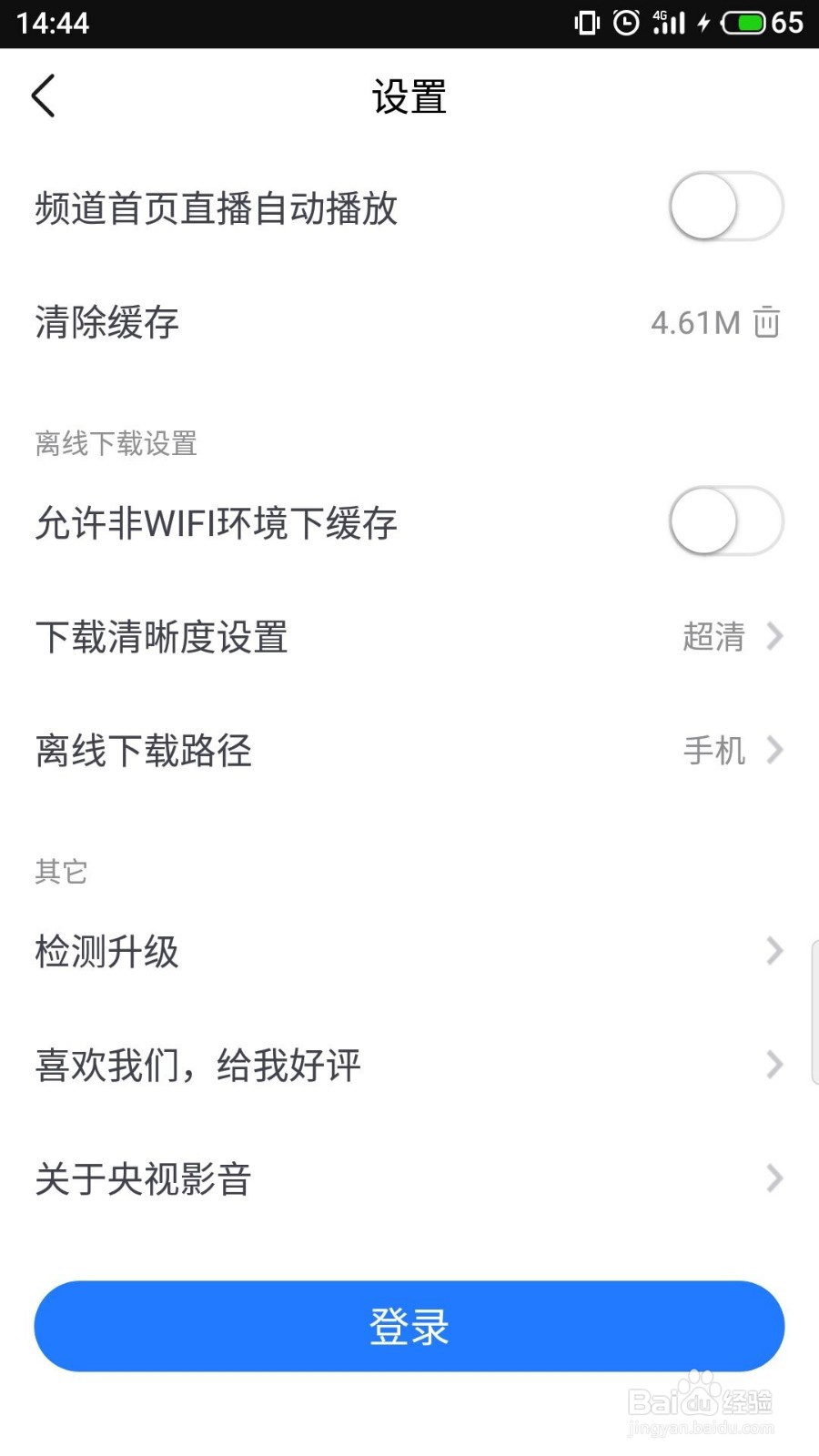Click the battery indicator in the status bar

(744, 24)
